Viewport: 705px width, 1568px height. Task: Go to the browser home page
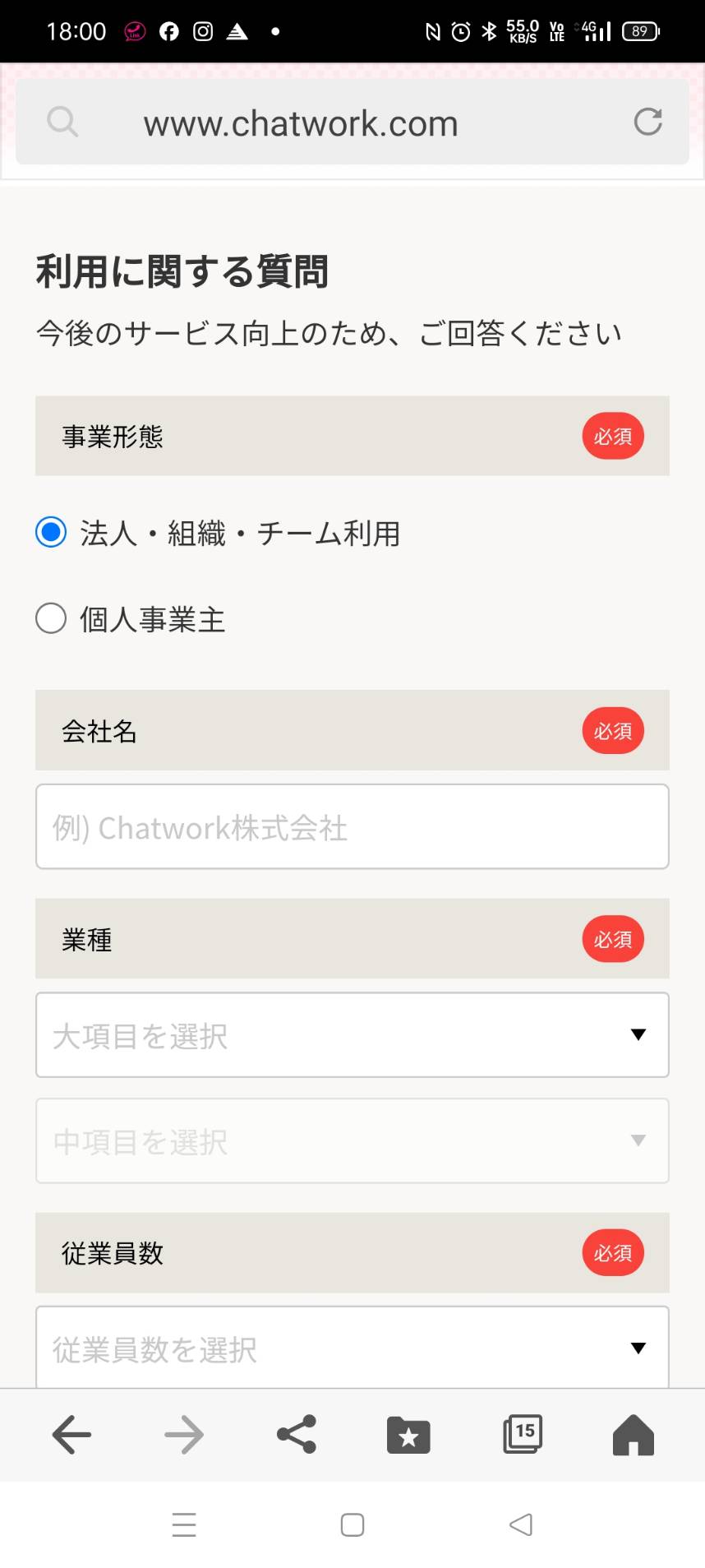coord(634,1435)
